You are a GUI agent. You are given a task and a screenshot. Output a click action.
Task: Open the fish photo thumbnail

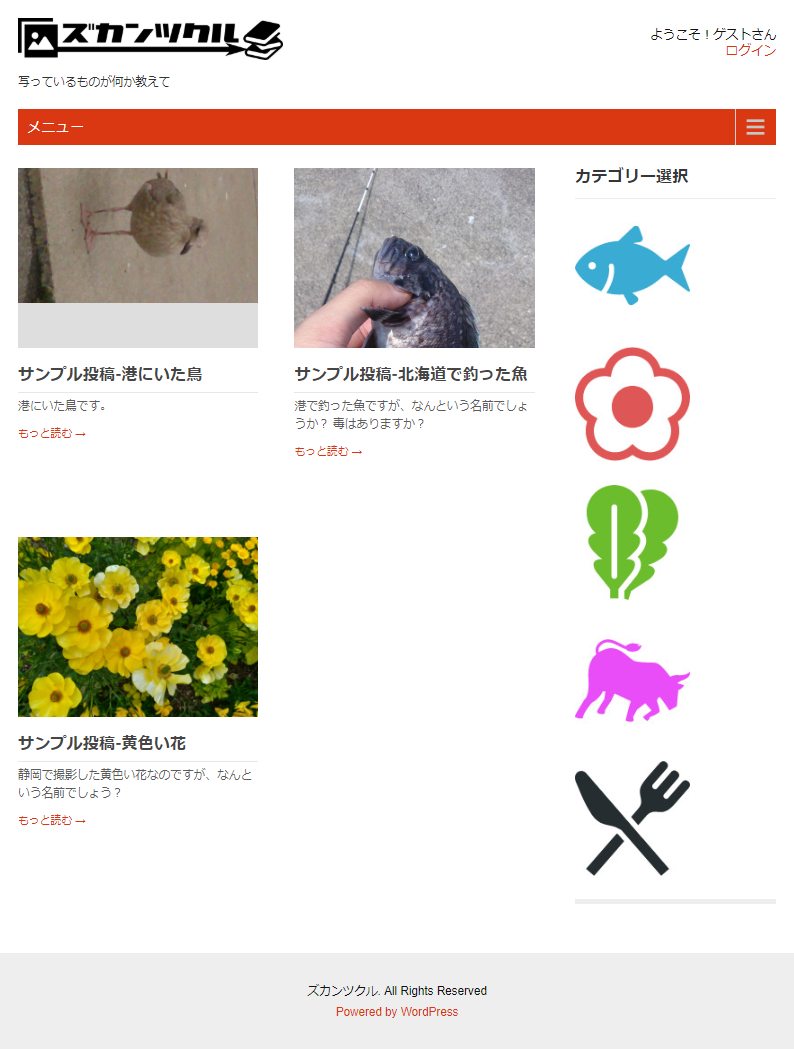(x=414, y=257)
